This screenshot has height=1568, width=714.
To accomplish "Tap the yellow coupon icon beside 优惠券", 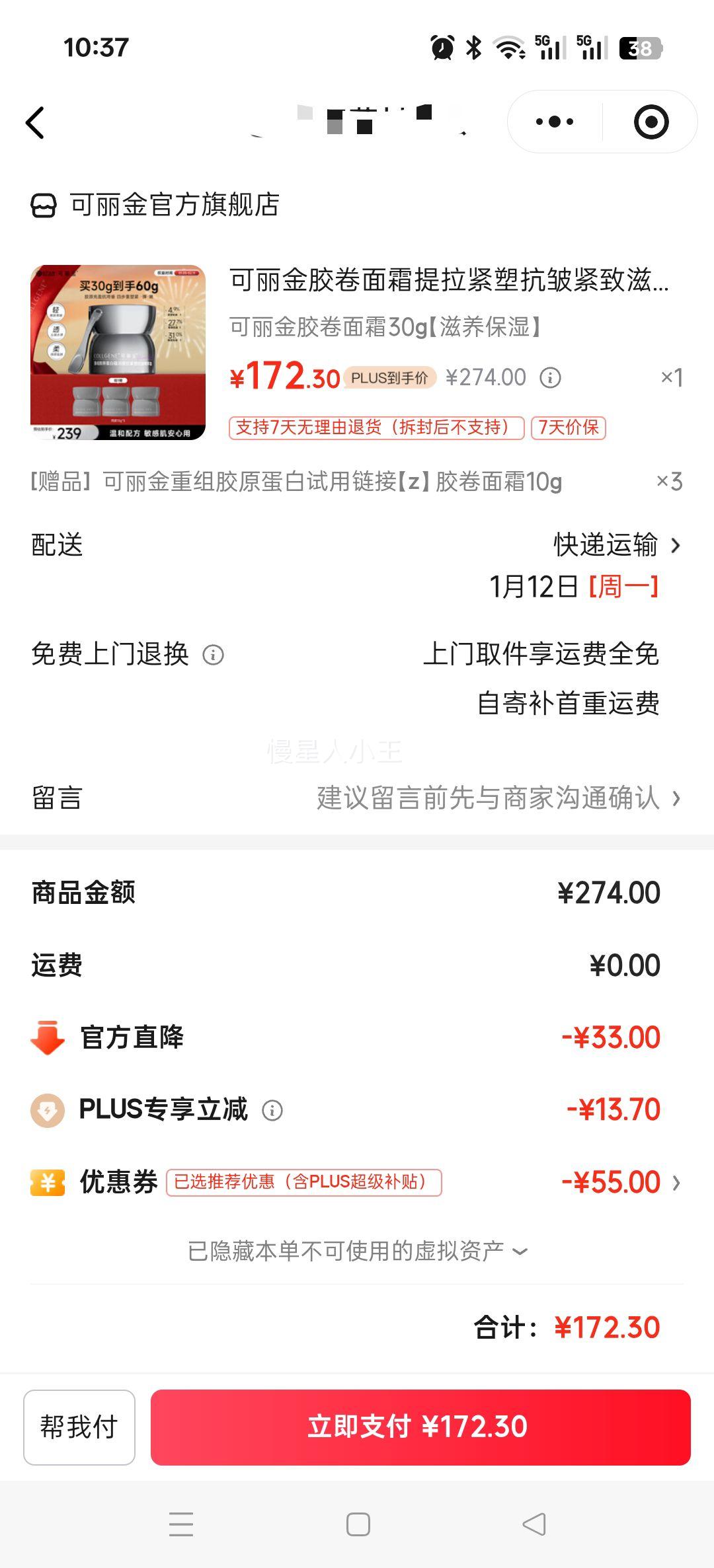I will coord(48,1181).
